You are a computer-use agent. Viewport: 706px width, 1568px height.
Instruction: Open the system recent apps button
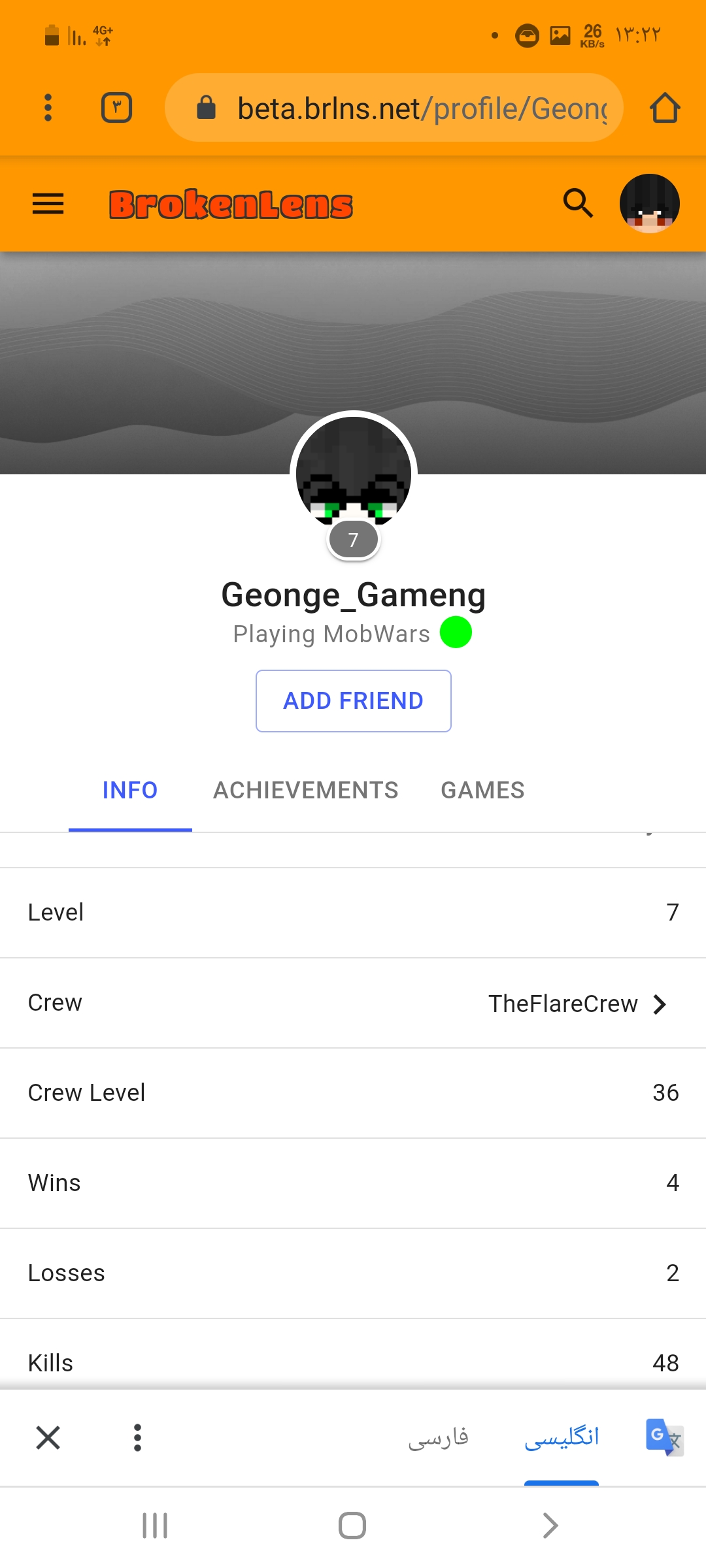(x=155, y=1526)
